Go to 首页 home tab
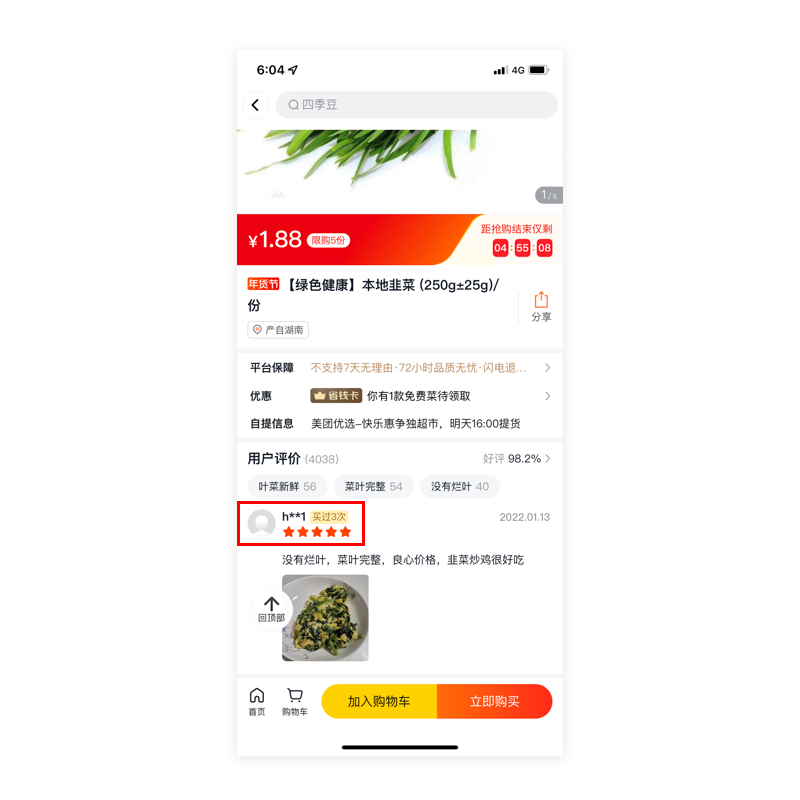 (x=257, y=702)
